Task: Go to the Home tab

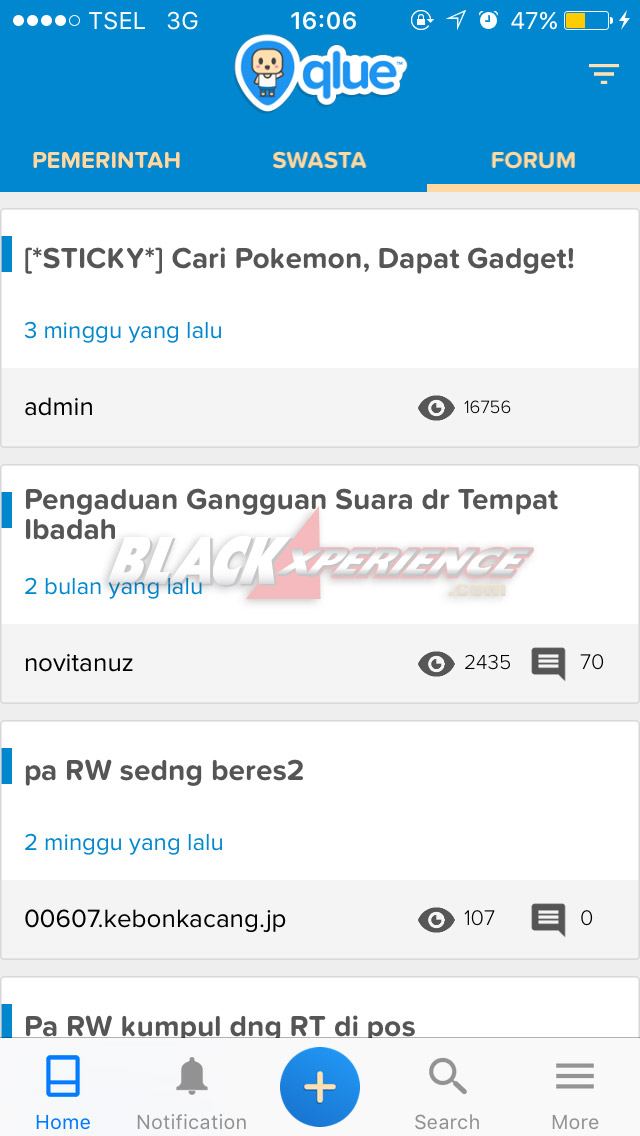Action: point(63,1093)
